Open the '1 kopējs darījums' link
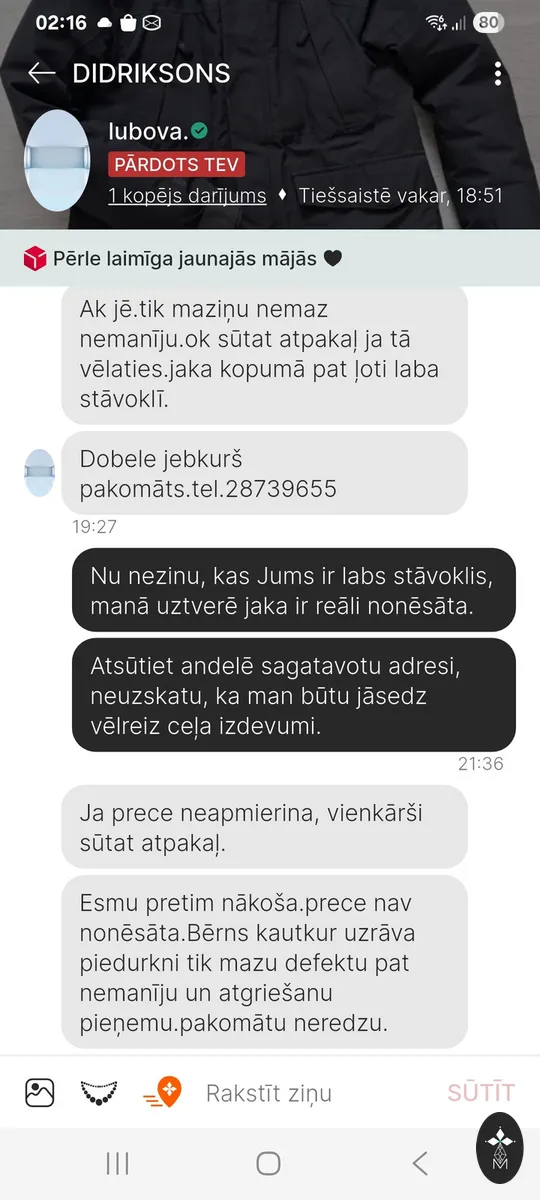 click(x=187, y=195)
